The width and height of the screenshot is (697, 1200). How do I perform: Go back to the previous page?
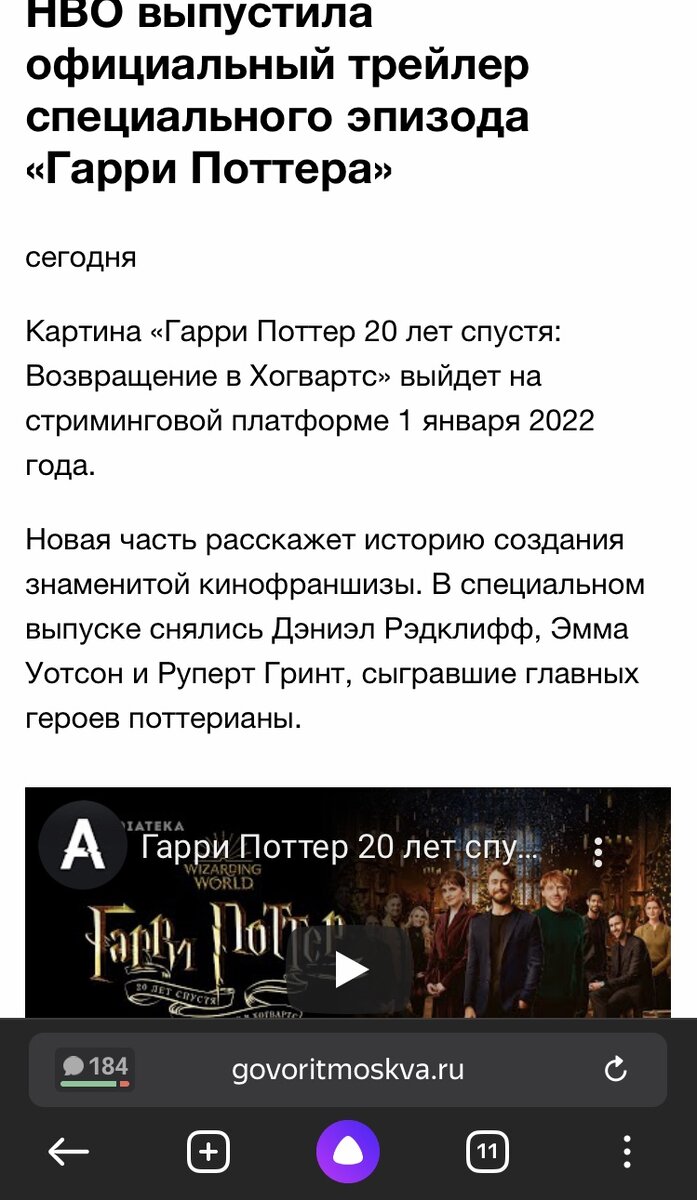click(69, 1152)
